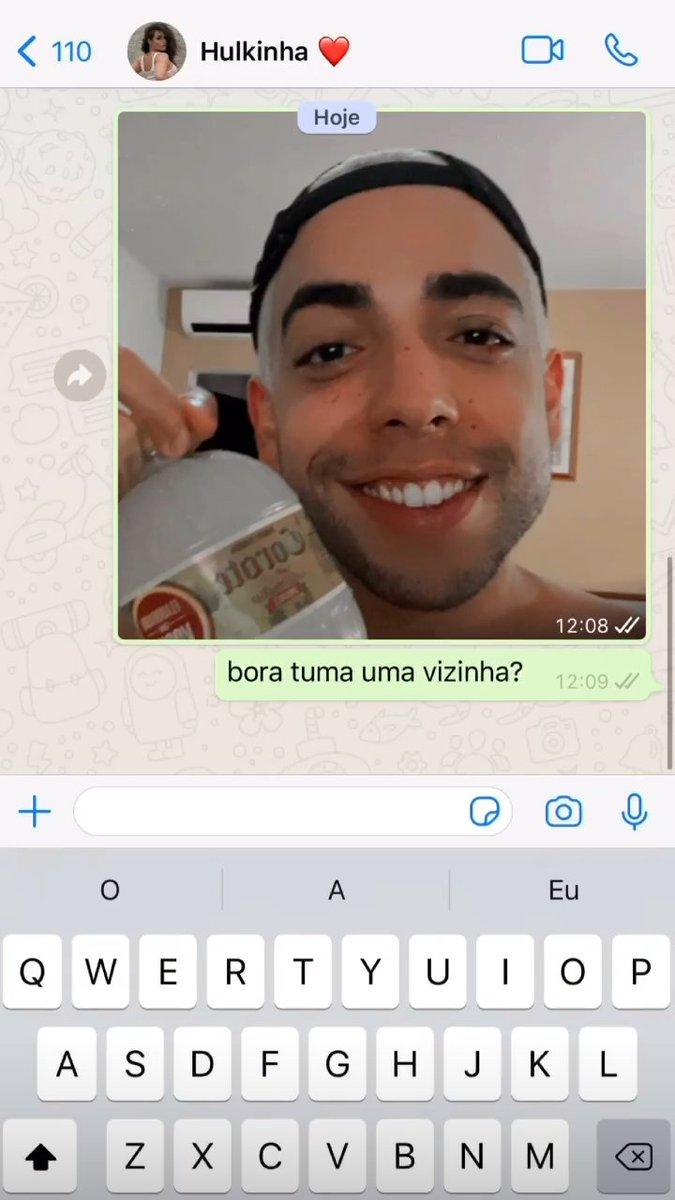
Task: Choose the keyboard suggestion "Eu"
Action: pos(563,890)
